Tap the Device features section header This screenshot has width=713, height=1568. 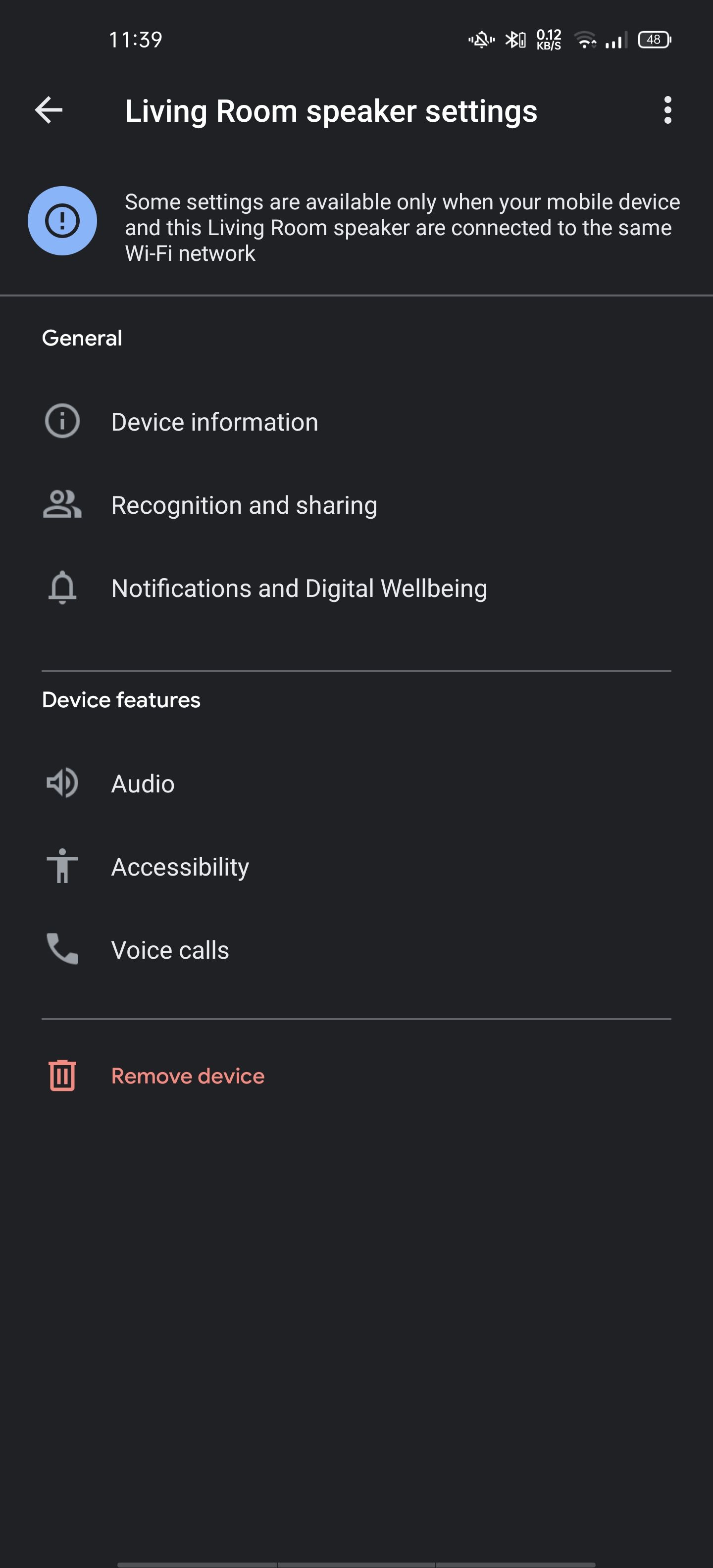point(120,699)
